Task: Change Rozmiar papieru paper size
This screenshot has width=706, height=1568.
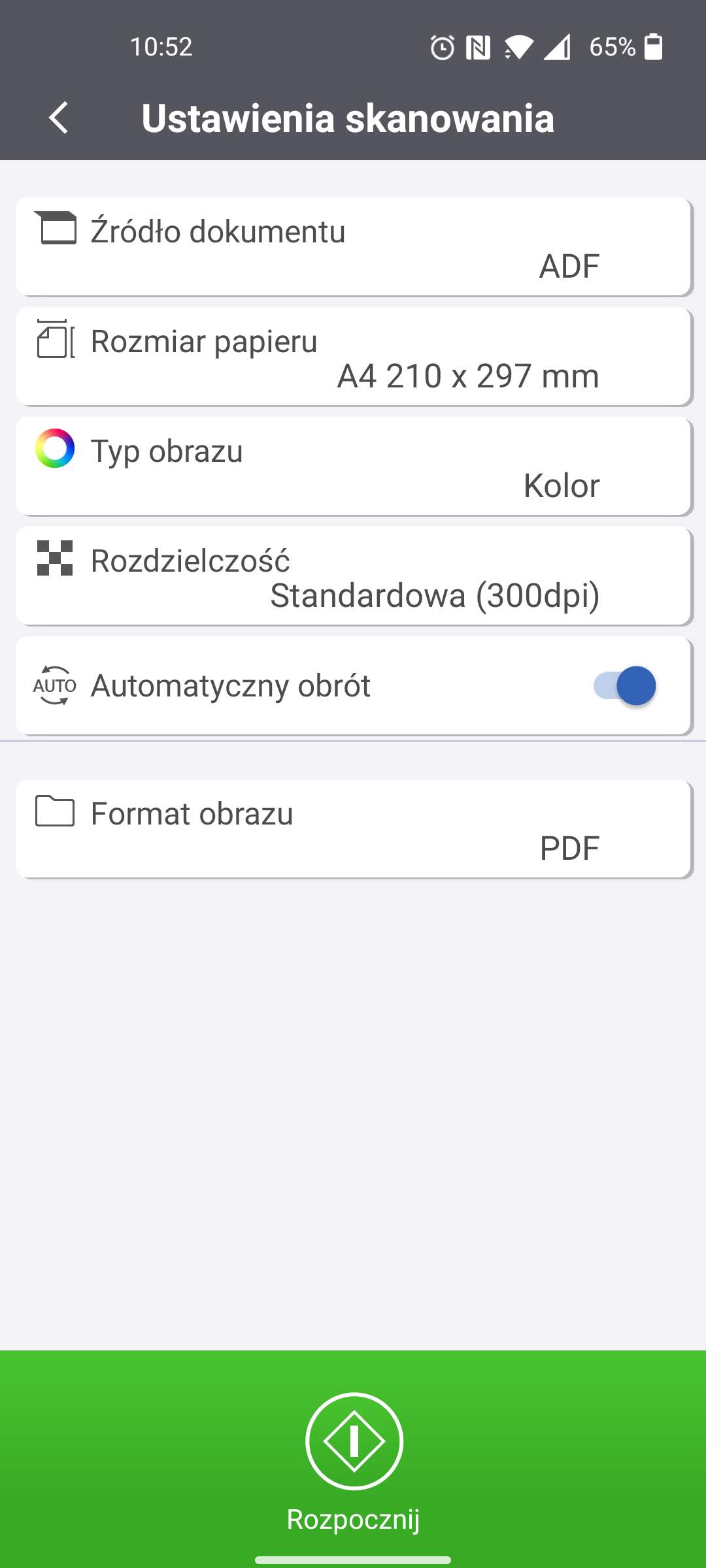Action: [x=353, y=357]
